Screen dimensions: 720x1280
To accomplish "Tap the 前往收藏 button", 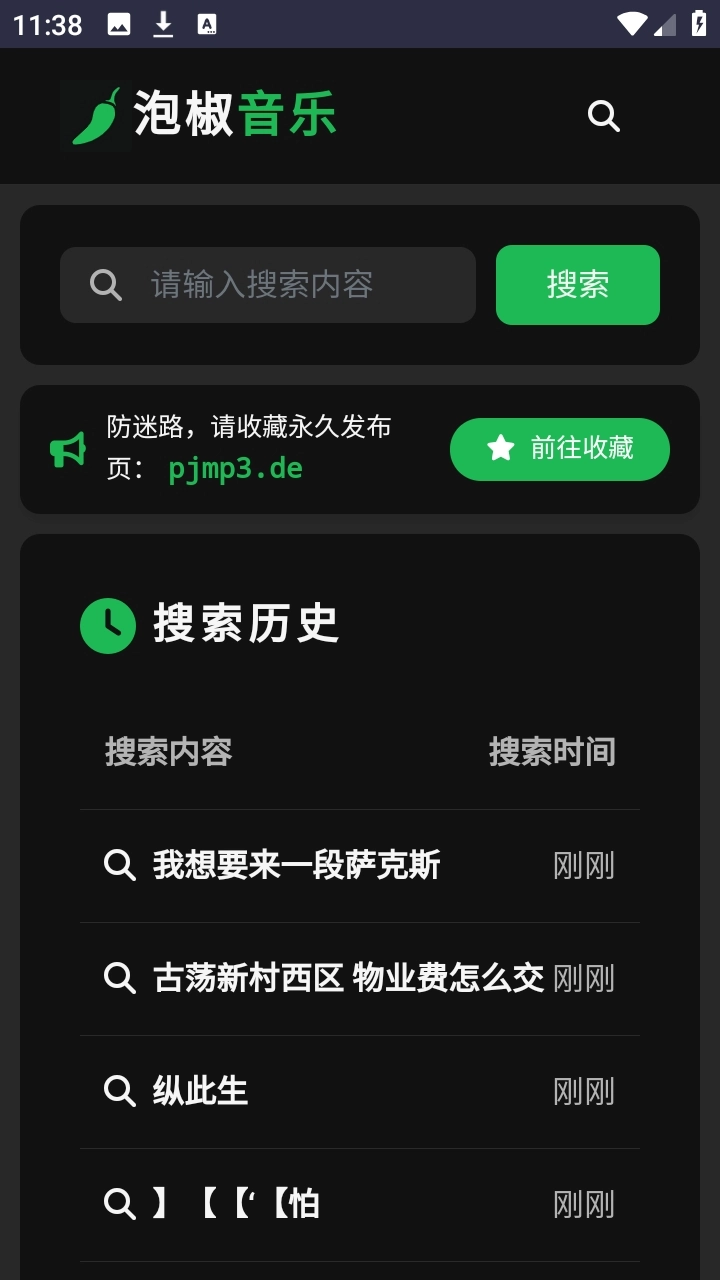I will [559, 449].
